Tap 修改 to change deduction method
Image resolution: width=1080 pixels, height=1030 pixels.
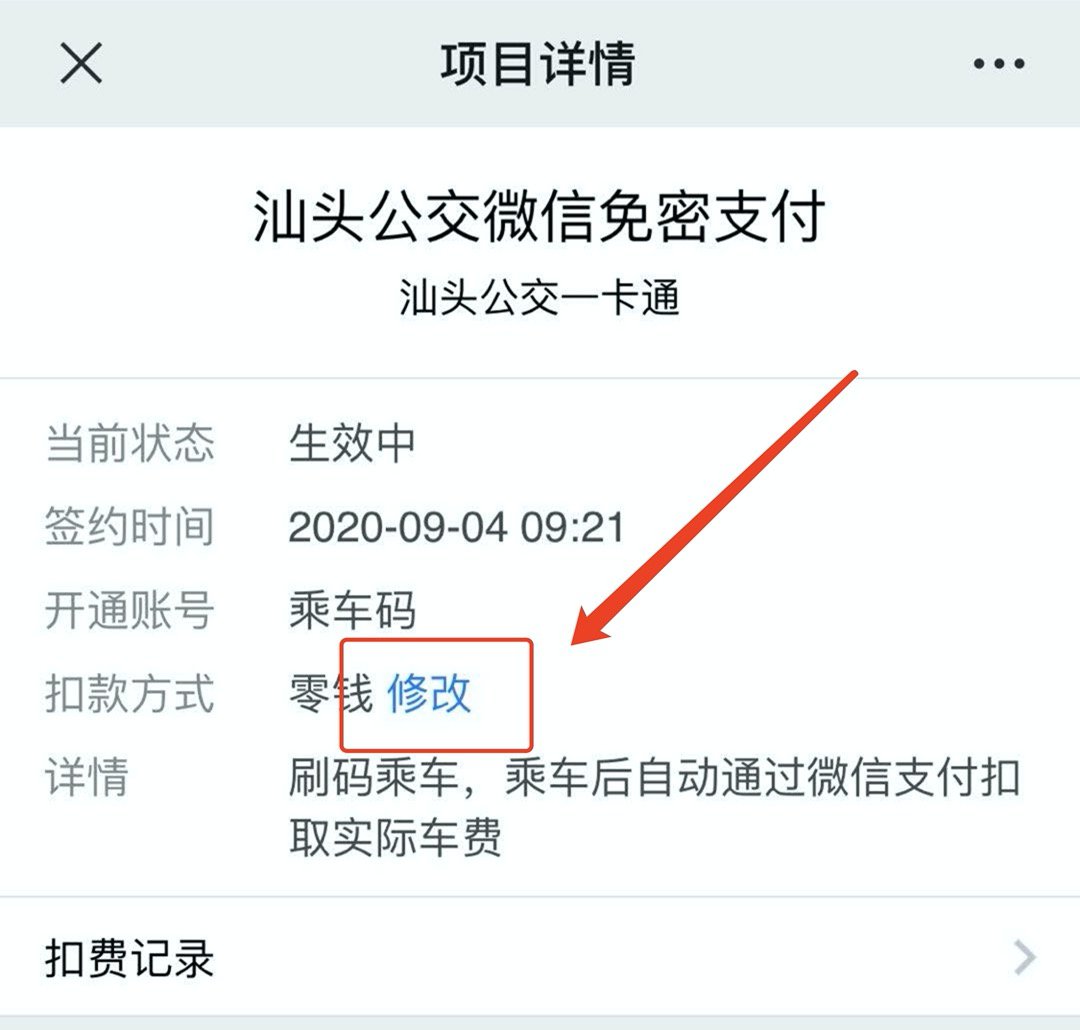pyautogui.click(x=429, y=693)
